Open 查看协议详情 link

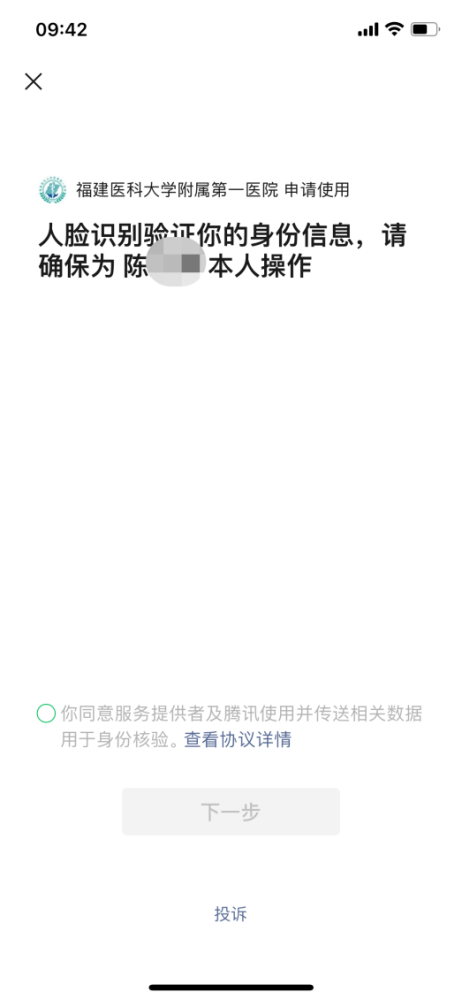[238, 740]
